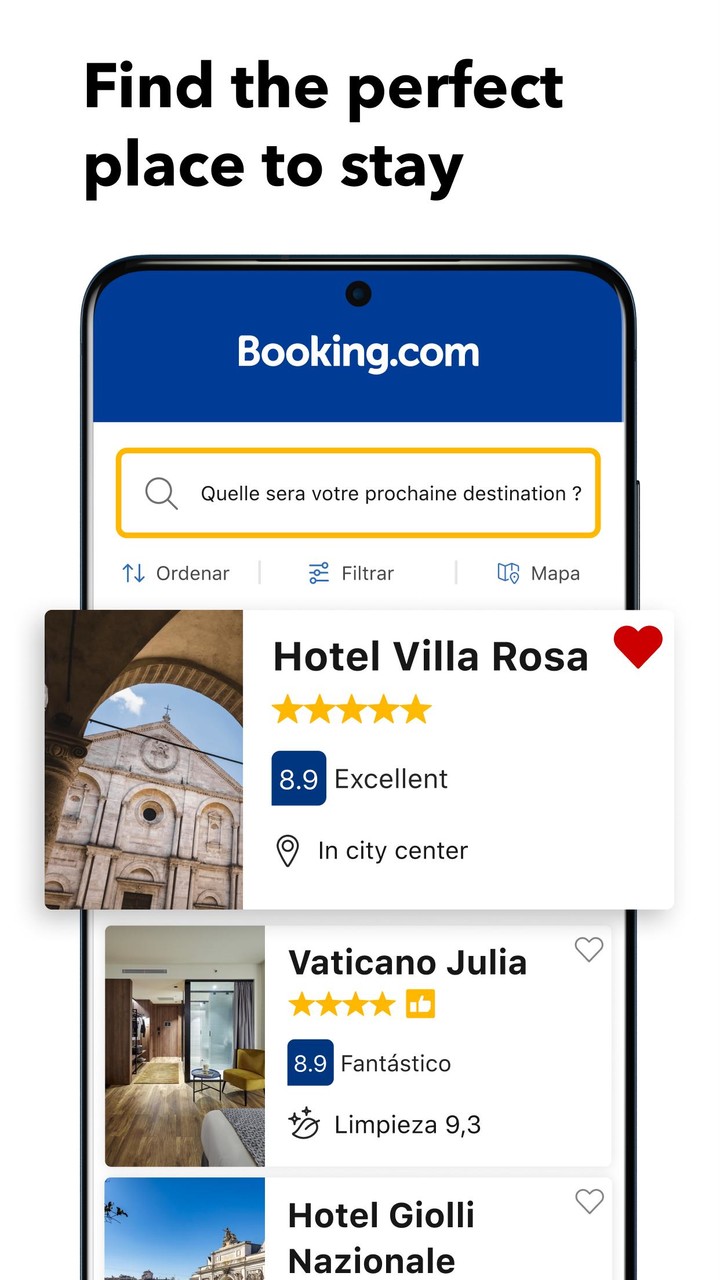Open the Mapa view selector
The image size is (720, 1280).
[538, 572]
